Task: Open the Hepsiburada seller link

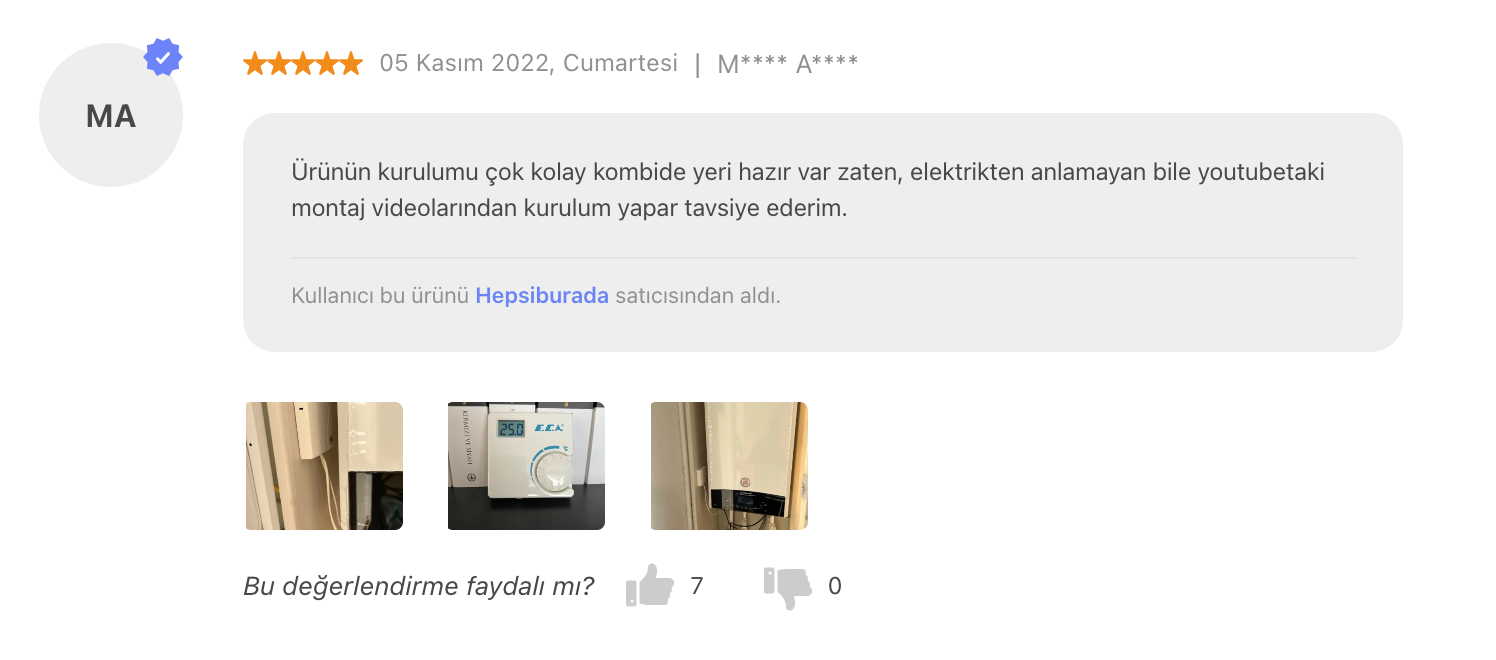Action: point(541,296)
